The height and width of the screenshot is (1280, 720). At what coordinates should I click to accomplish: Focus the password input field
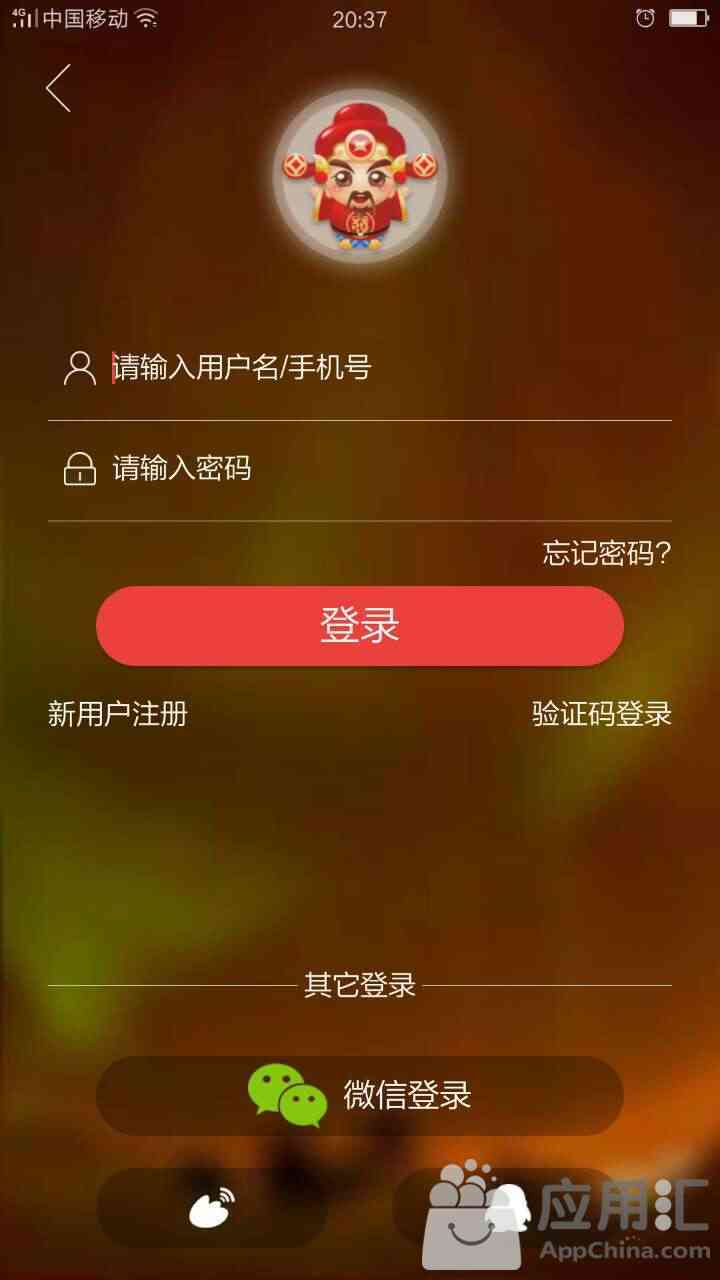point(380,468)
